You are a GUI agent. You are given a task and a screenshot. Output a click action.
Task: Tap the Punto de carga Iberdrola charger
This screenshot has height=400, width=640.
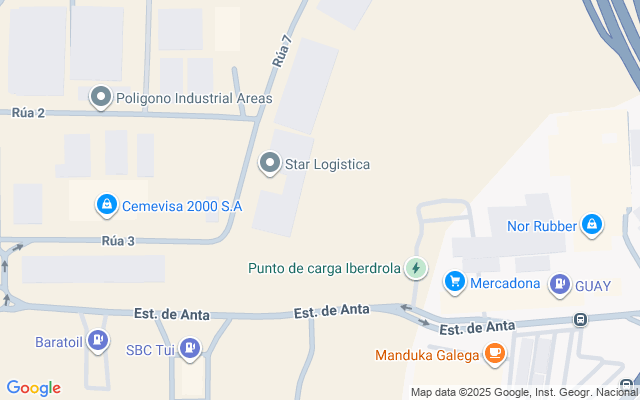tap(416, 268)
